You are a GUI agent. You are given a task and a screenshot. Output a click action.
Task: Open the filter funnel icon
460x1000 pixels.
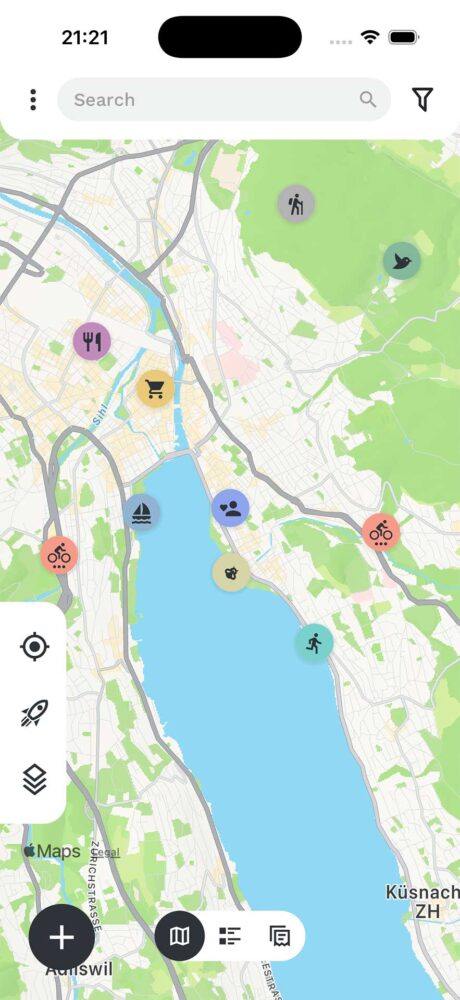(422, 99)
